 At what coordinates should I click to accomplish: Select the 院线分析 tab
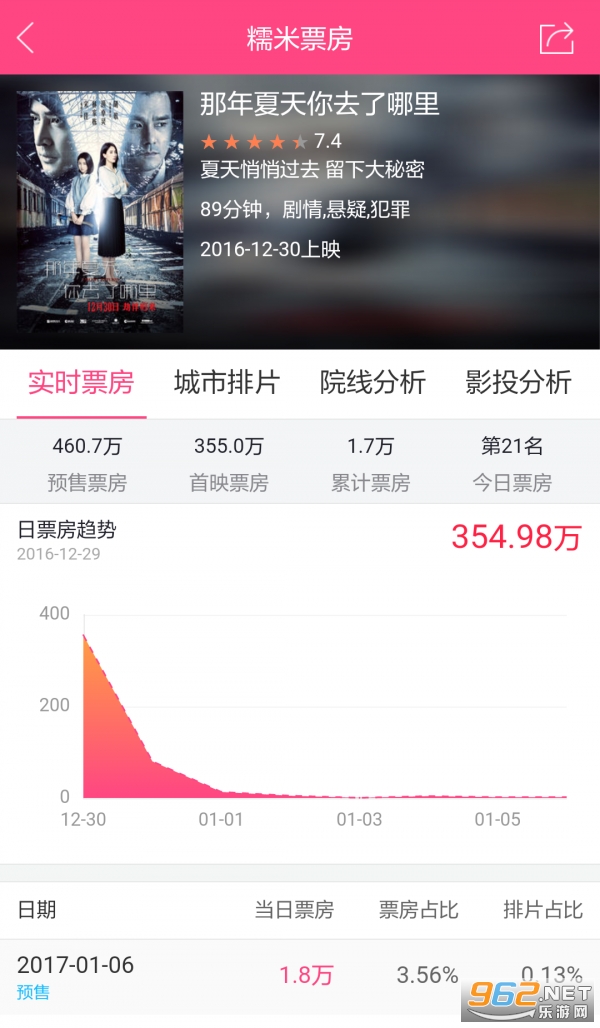(x=373, y=382)
